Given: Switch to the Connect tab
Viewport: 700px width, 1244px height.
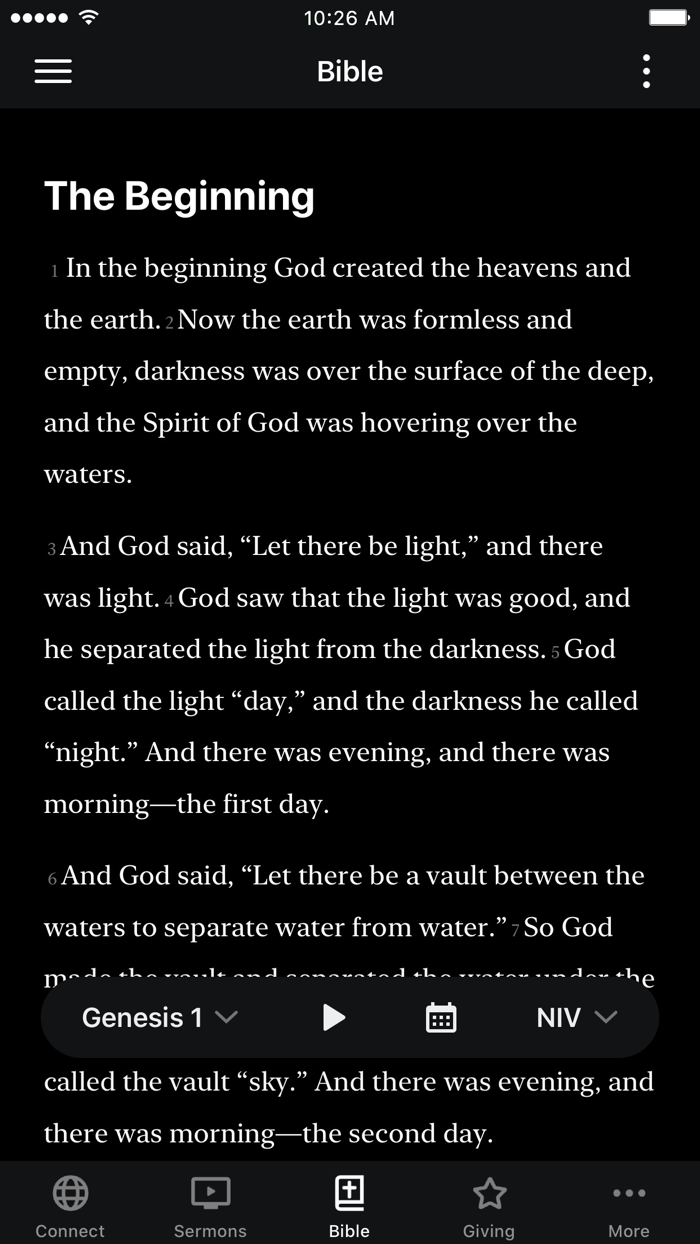Looking at the screenshot, I should click(x=70, y=1207).
